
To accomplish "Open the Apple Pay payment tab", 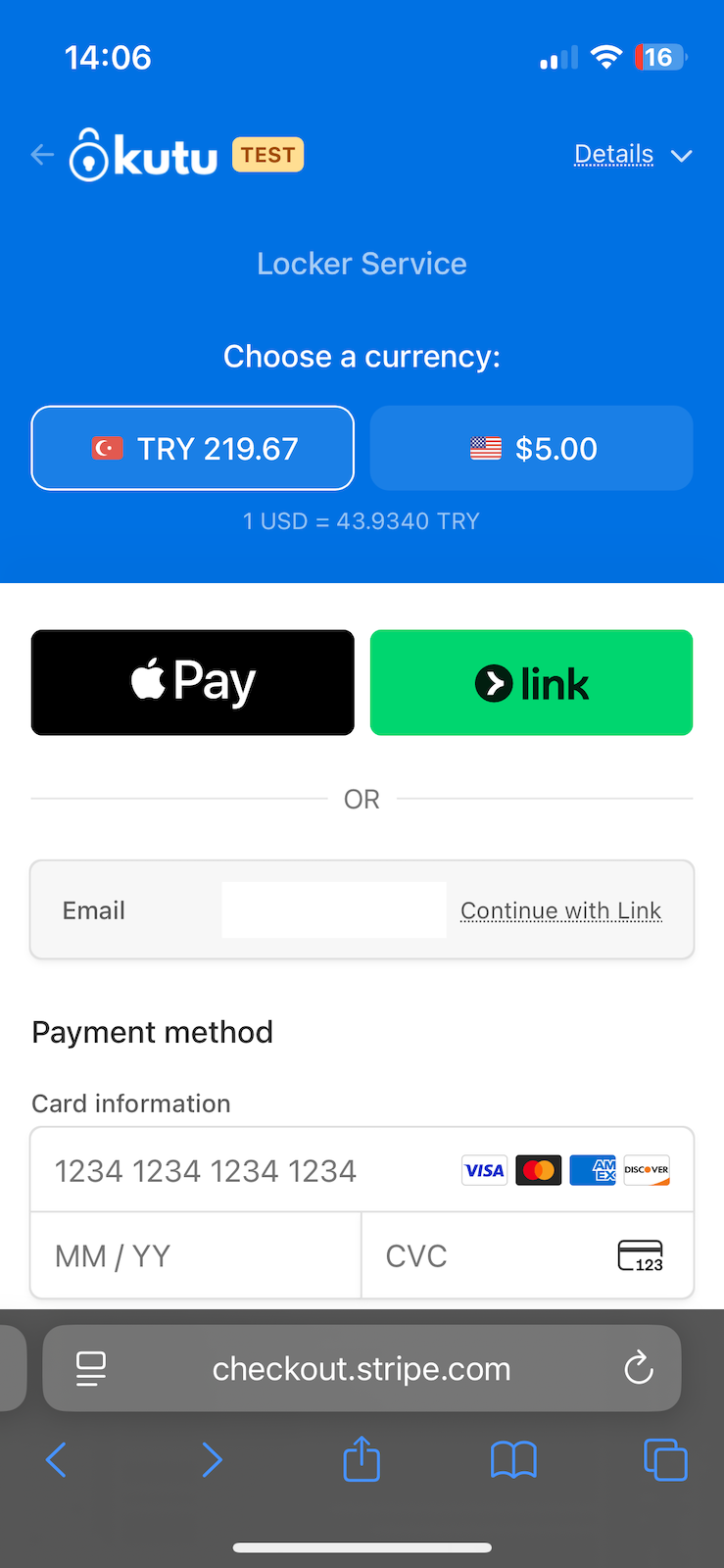I will click(192, 682).
